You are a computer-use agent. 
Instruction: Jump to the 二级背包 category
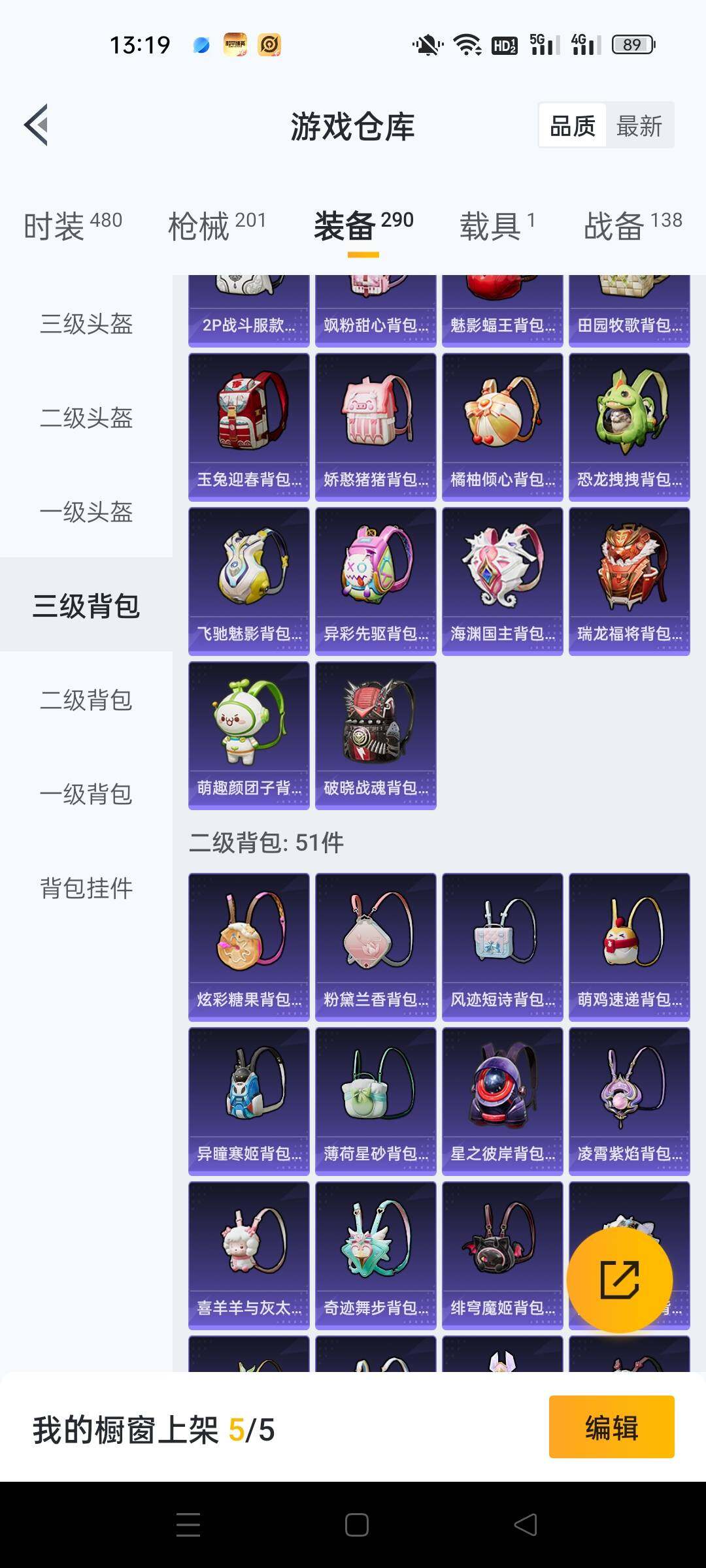coord(86,700)
